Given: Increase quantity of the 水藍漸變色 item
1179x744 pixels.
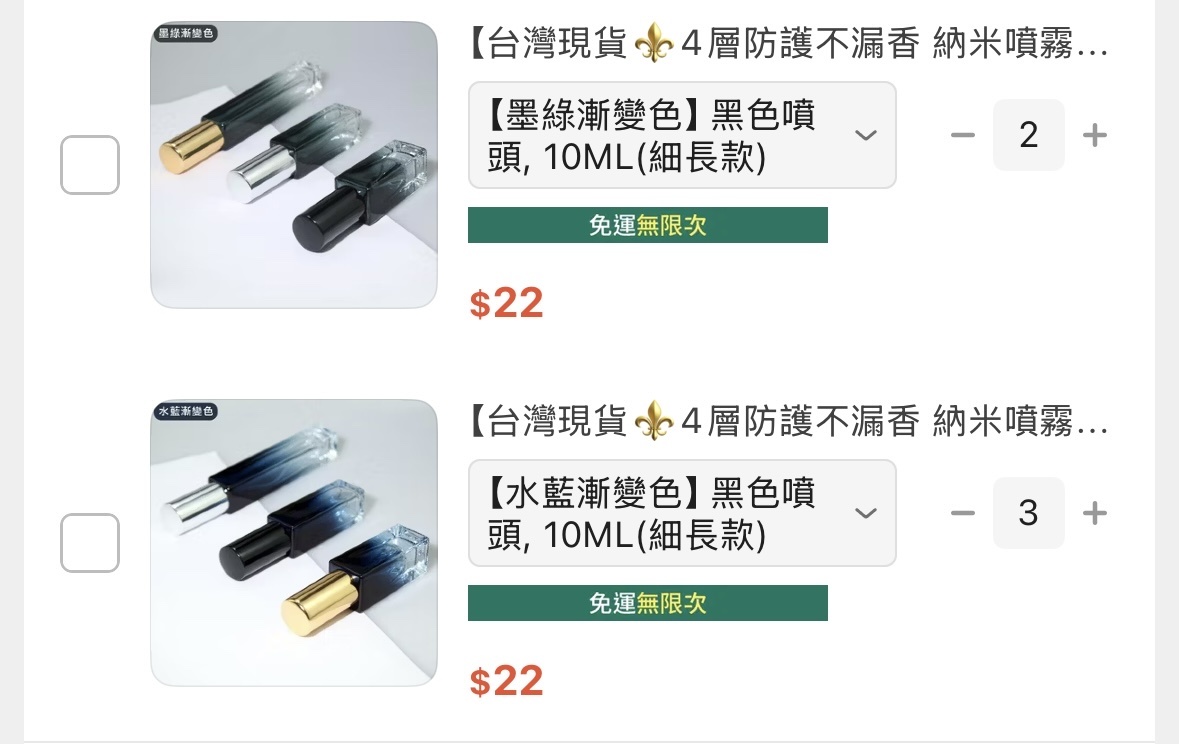Looking at the screenshot, I should click(1095, 513).
